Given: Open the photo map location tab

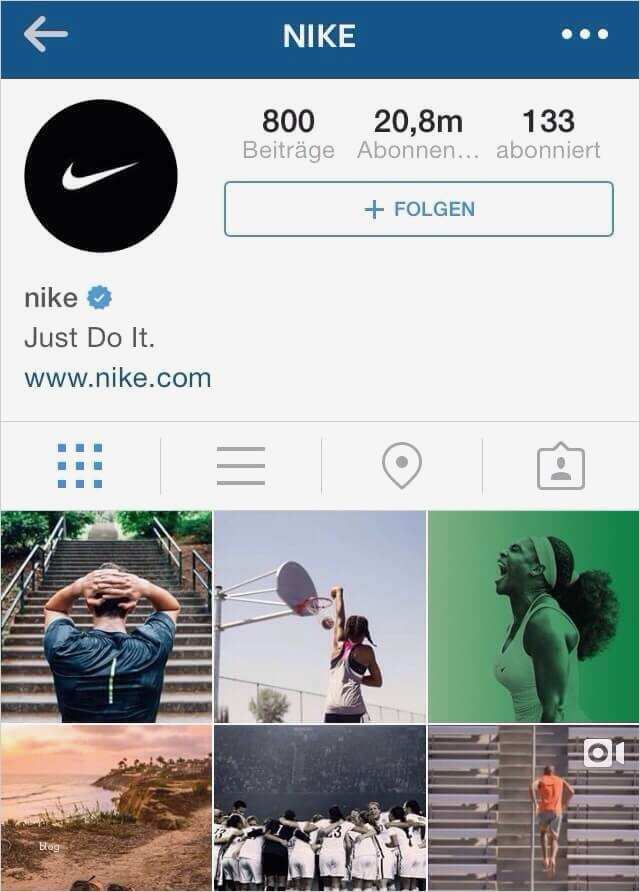Looking at the screenshot, I should click(402, 466).
